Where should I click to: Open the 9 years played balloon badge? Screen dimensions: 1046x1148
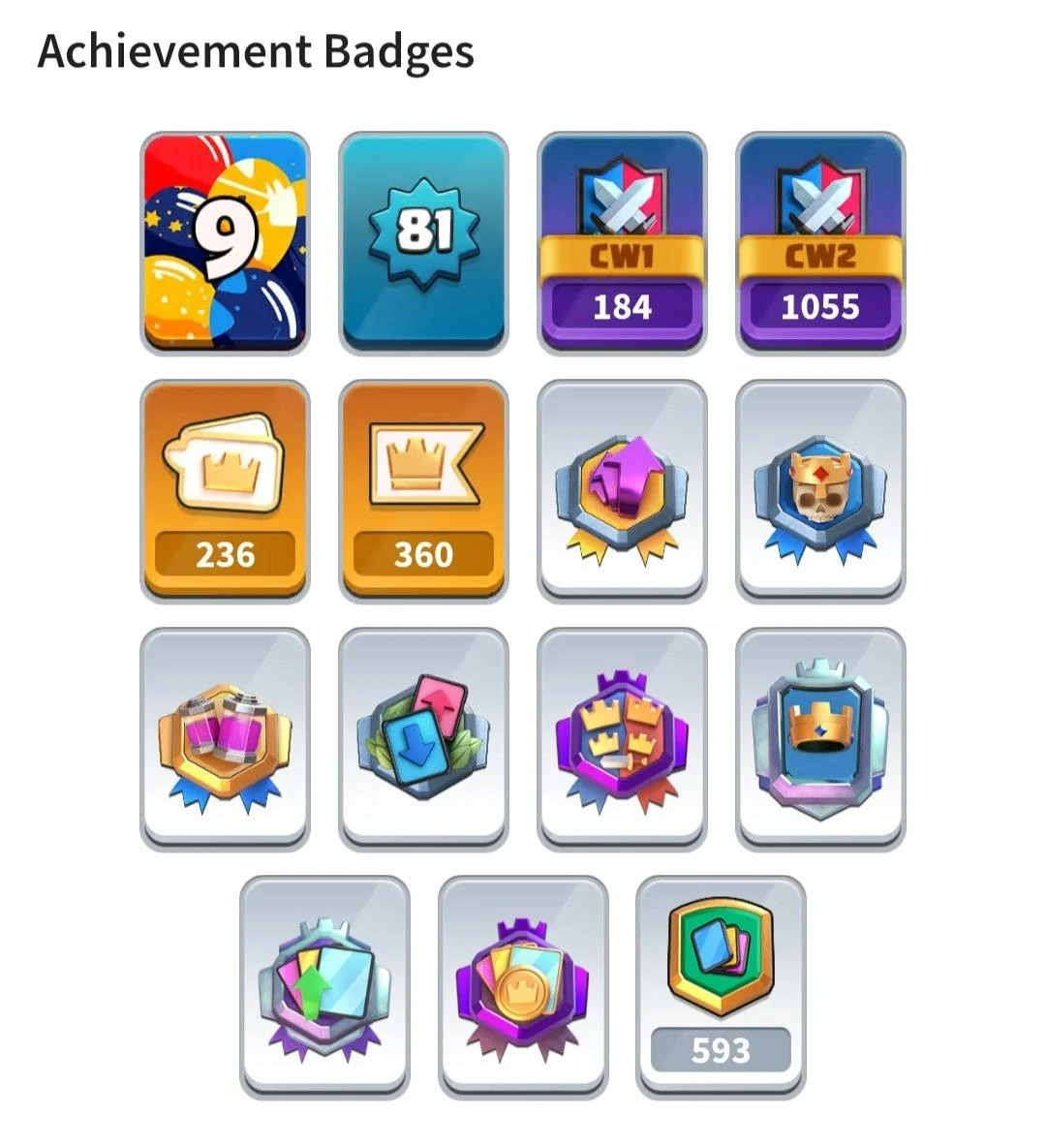tap(225, 242)
